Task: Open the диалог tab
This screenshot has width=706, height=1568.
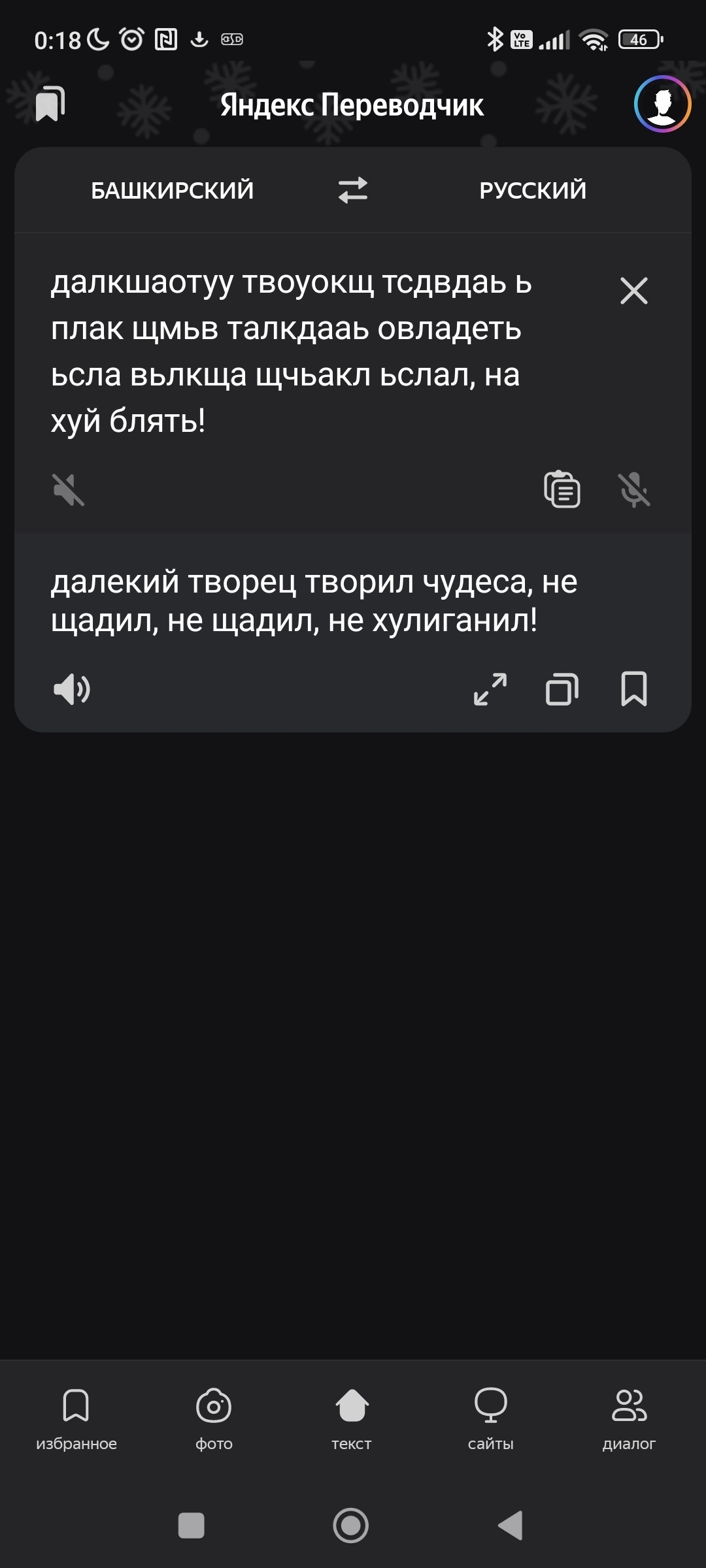Action: 629,1415
